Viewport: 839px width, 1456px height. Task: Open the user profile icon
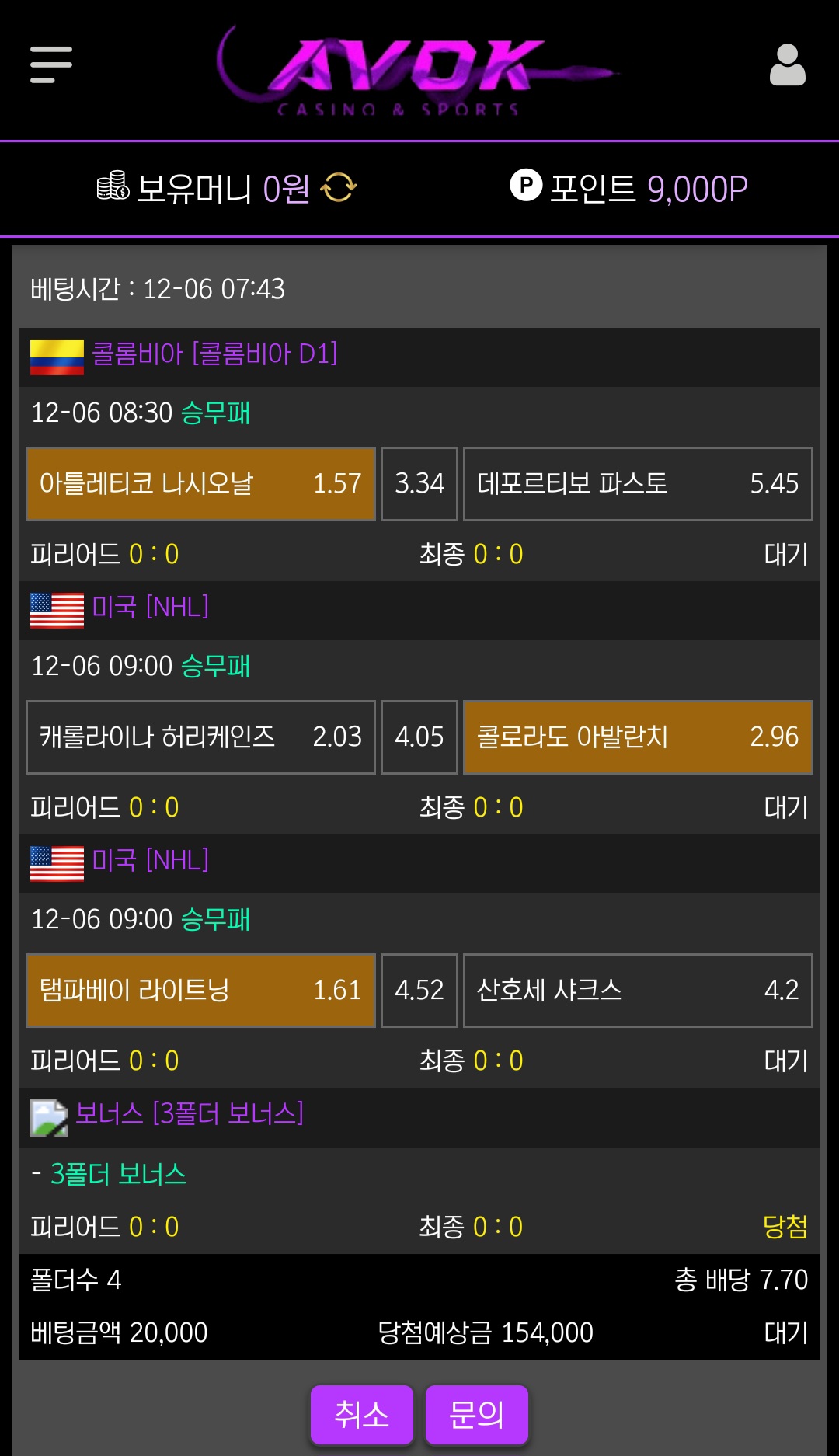click(787, 64)
